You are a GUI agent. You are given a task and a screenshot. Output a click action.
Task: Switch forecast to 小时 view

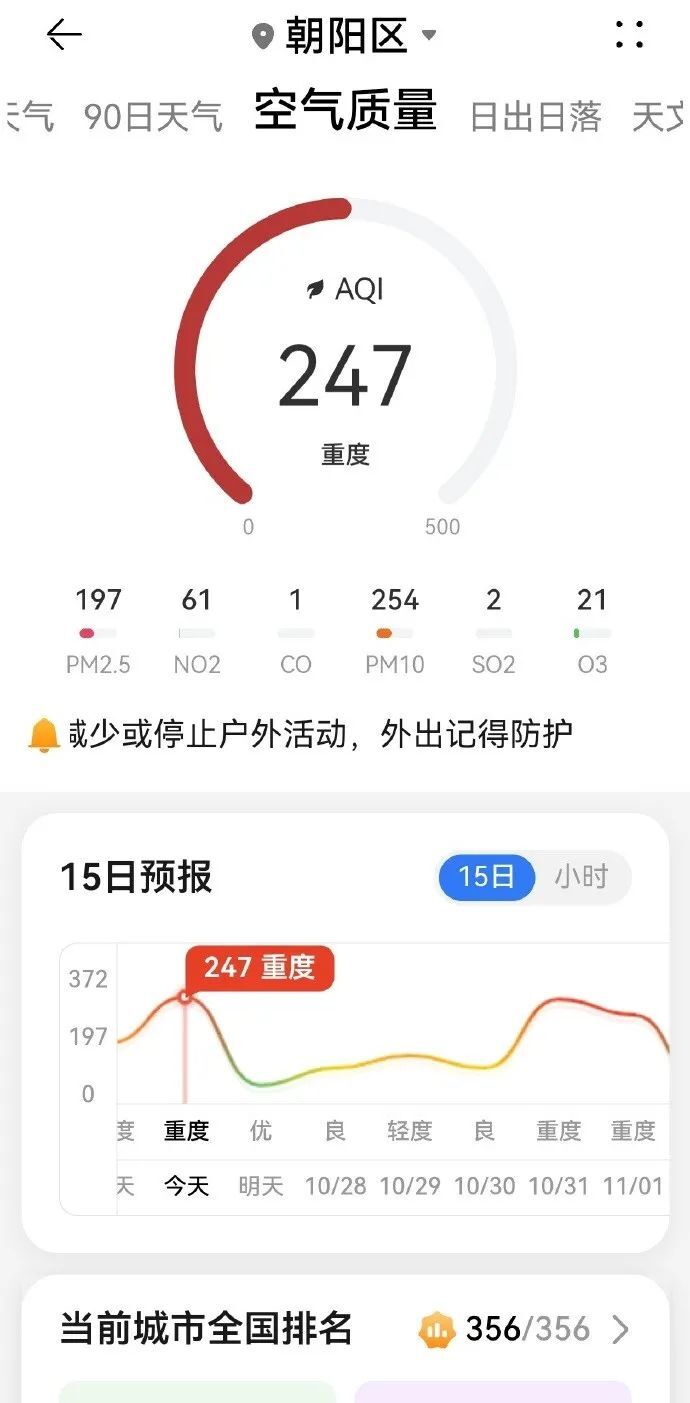(x=582, y=877)
